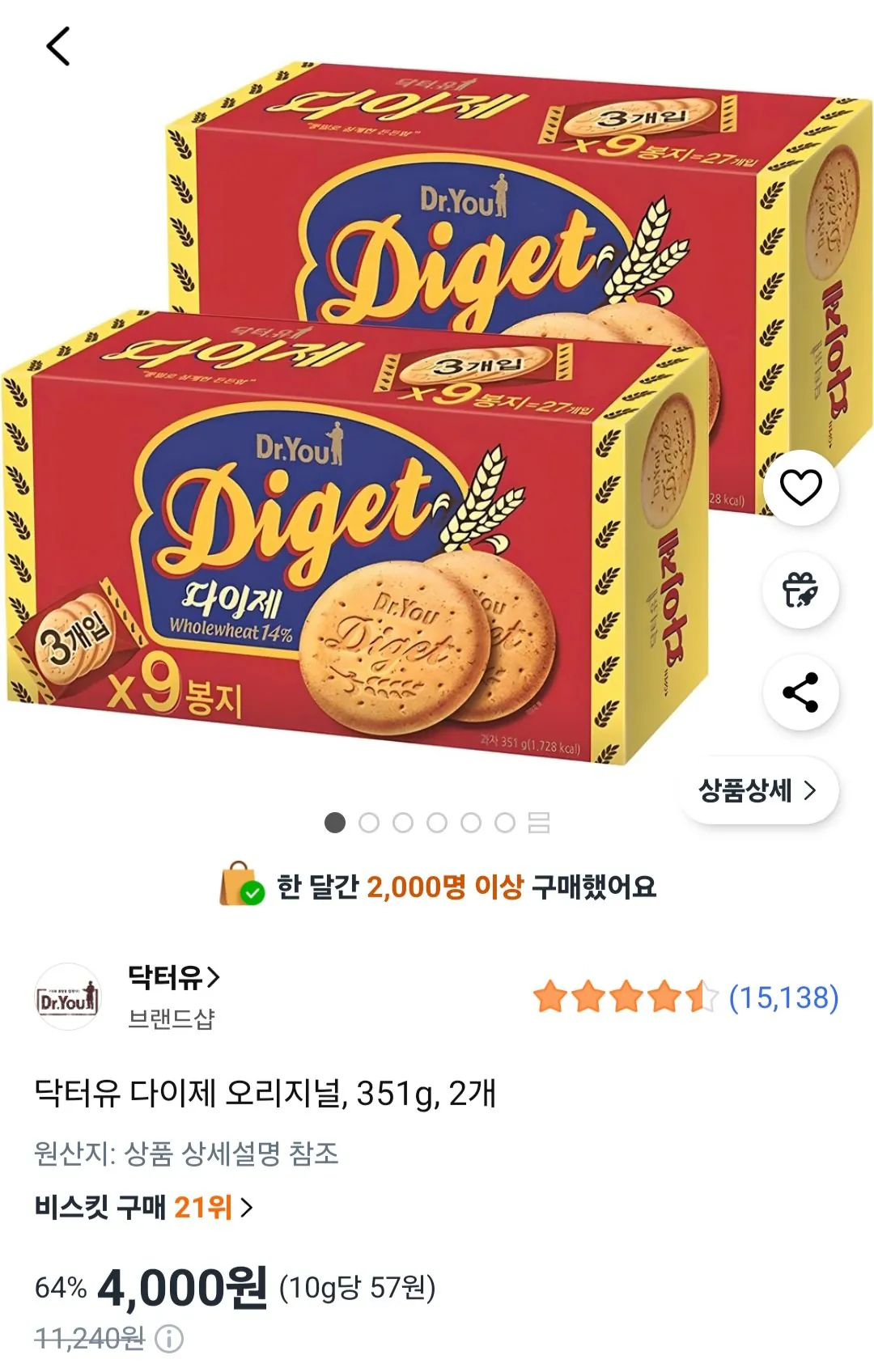Share this product using the share icon
874x1372 pixels.
tap(801, 692)
